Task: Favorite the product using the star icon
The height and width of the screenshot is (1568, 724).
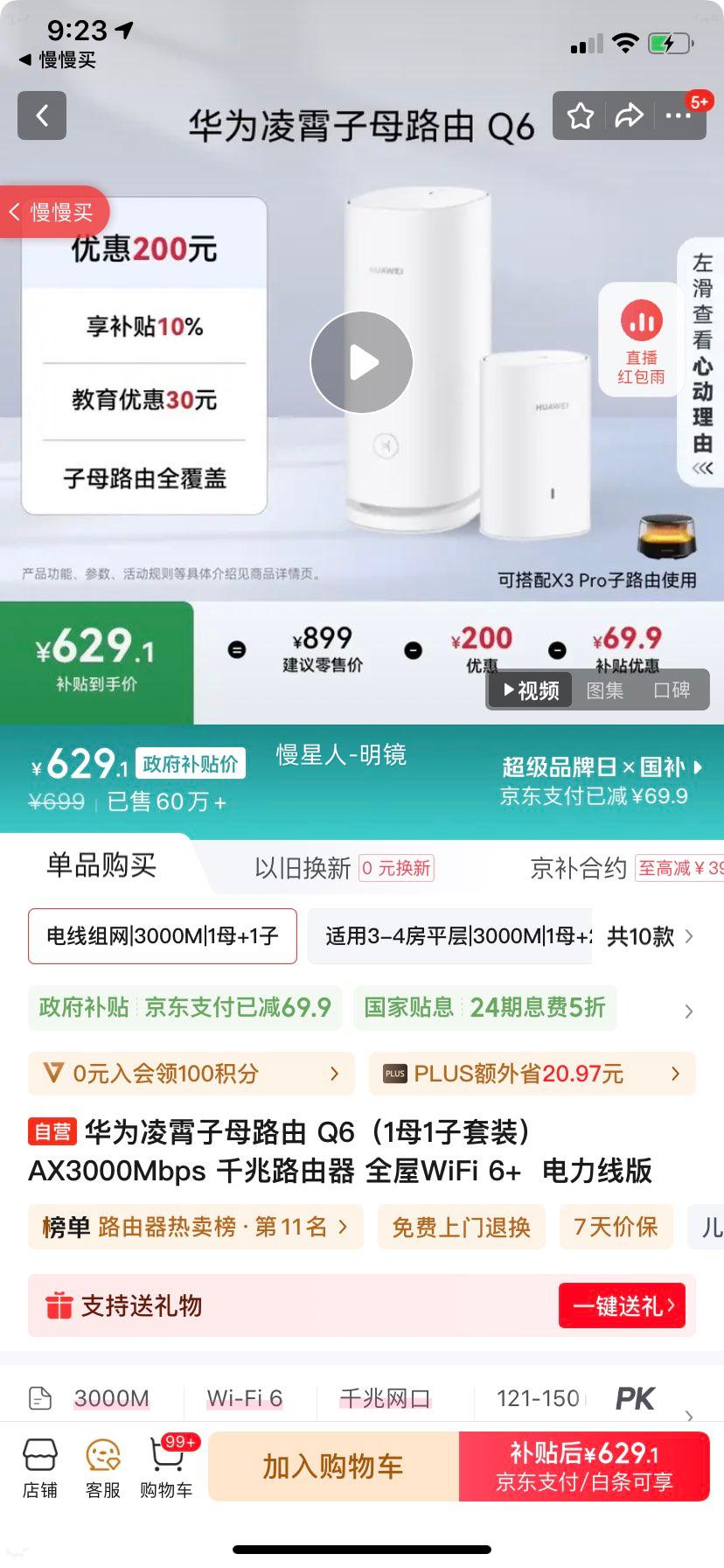Action: (x=580, y=115)
